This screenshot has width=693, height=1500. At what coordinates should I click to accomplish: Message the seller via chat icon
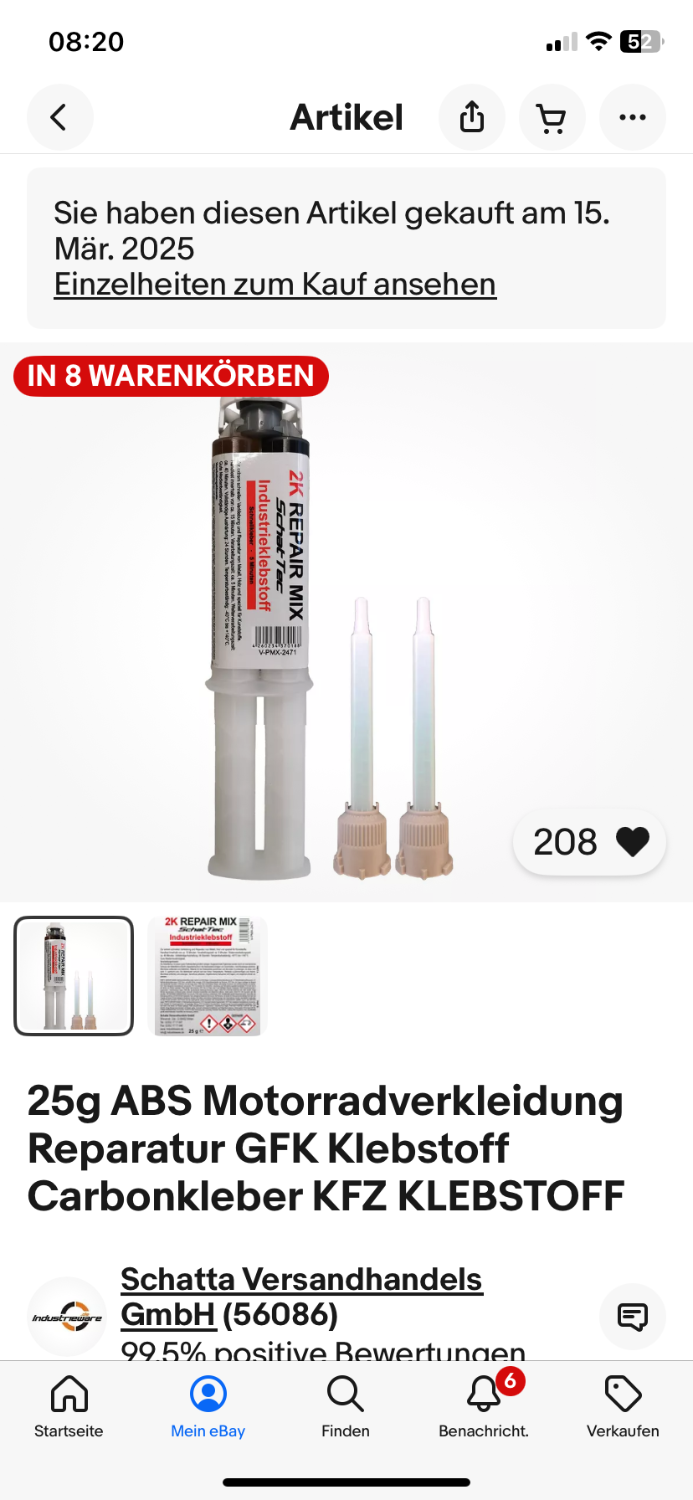632,1316
